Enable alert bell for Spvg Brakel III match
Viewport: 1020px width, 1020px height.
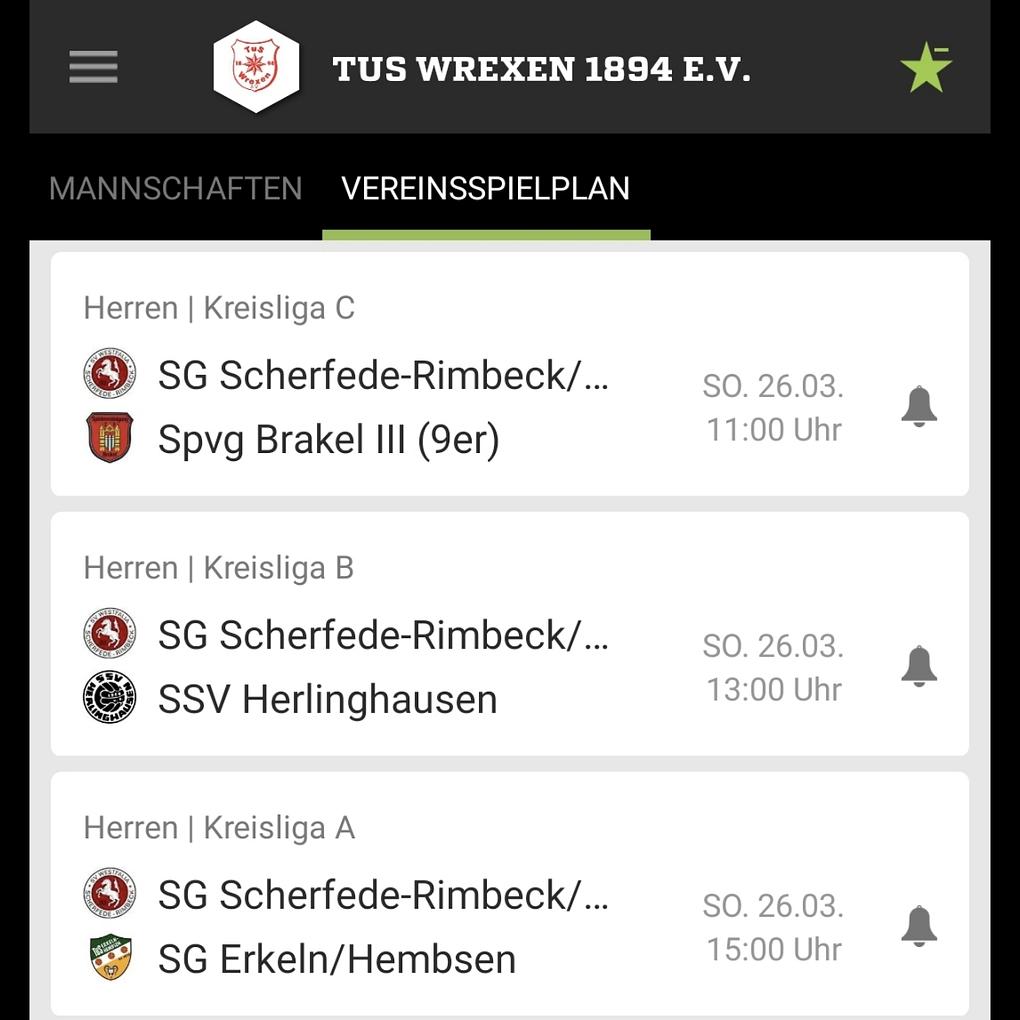point(919,407)
